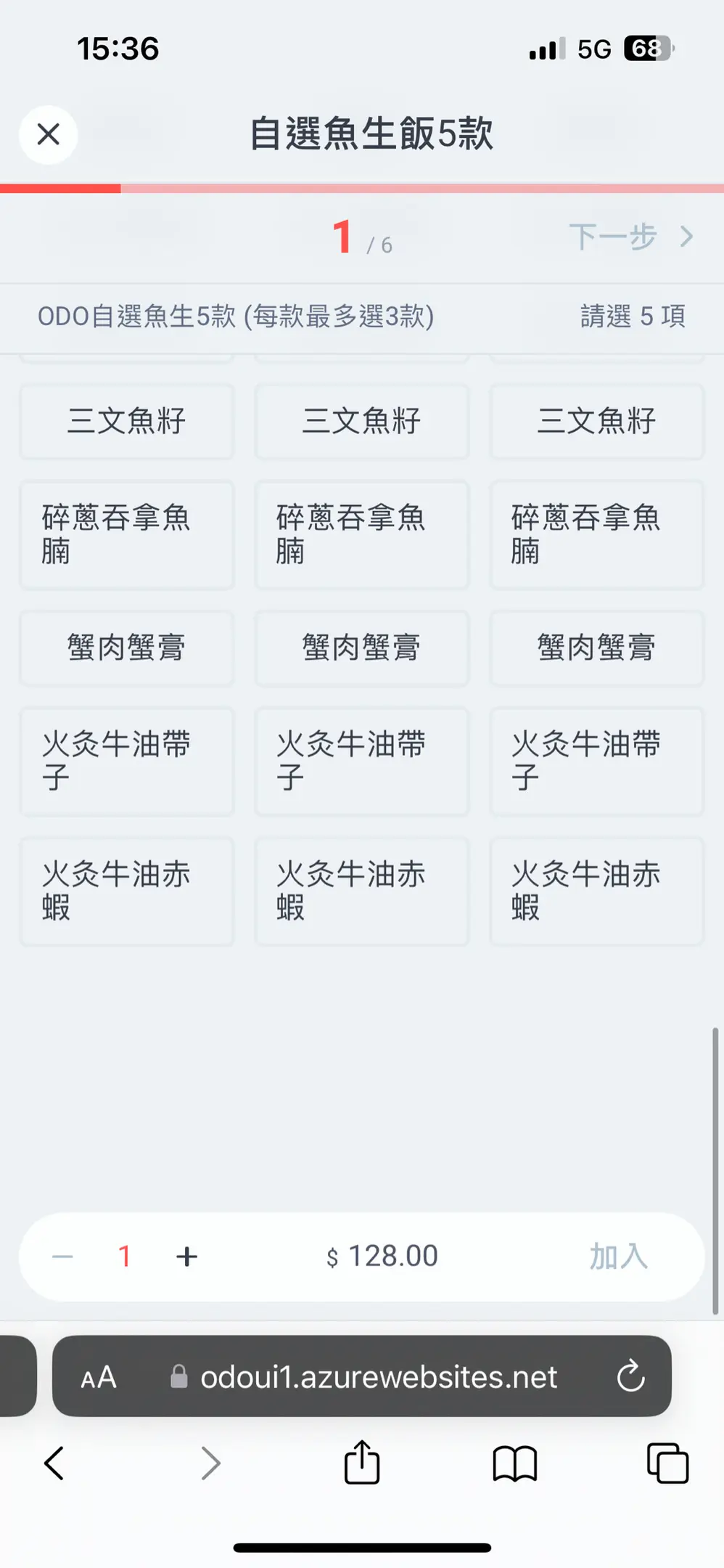724x1568 pixels.
Task: Go back in Safari
Action: tap(54, 1463)
